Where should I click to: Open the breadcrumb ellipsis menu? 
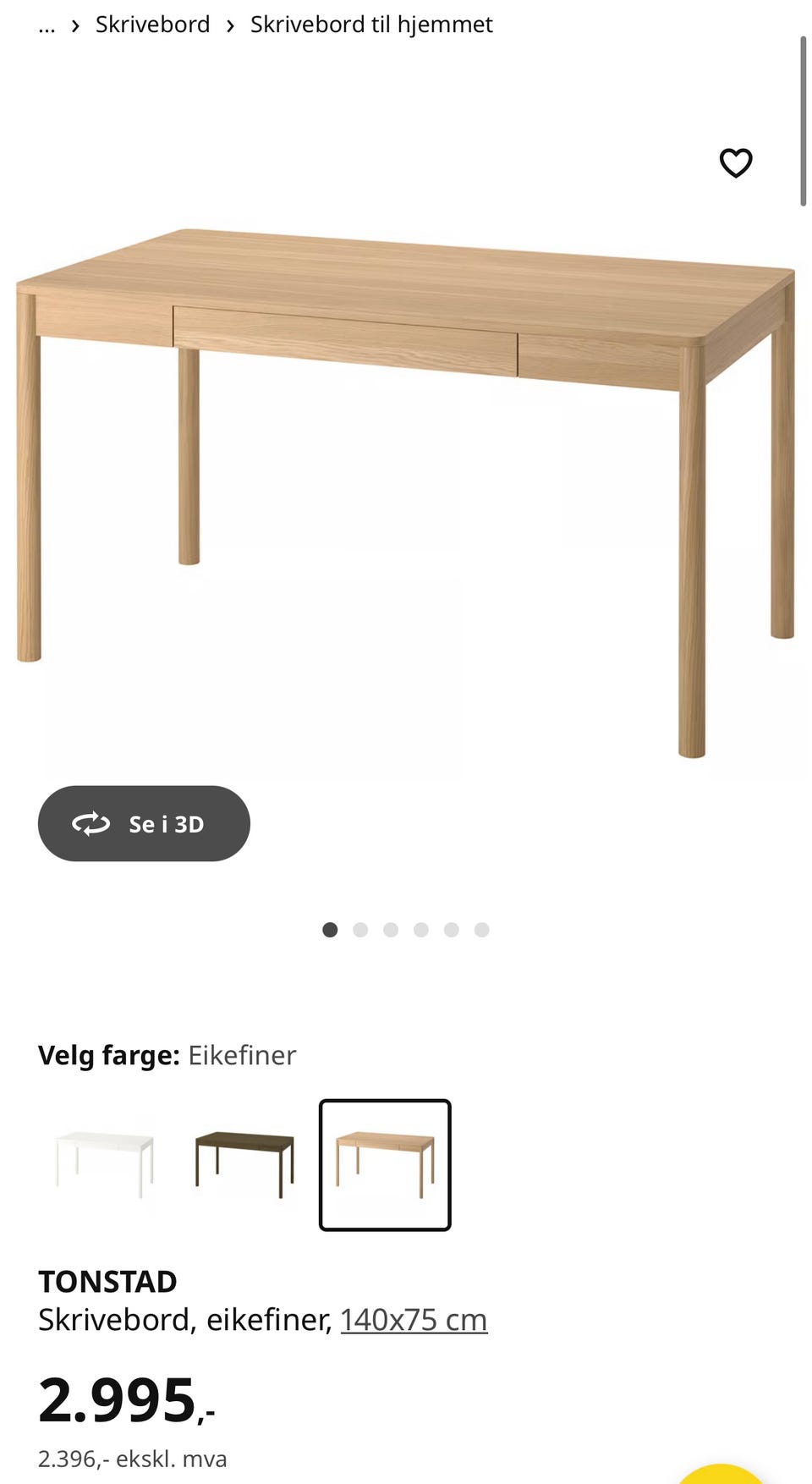coord(47,25)
